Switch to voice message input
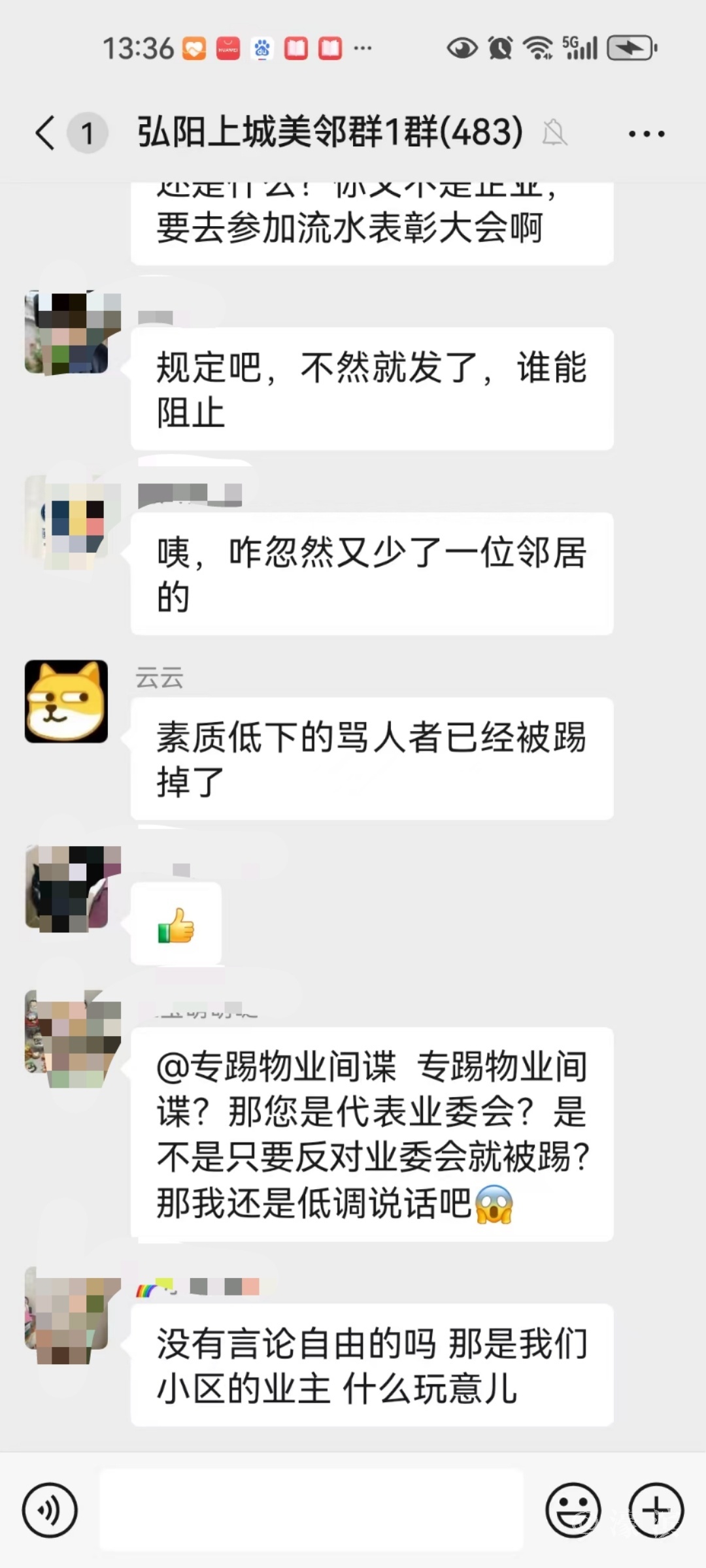The image size is (706, 1568). (x=50, y=1511)
